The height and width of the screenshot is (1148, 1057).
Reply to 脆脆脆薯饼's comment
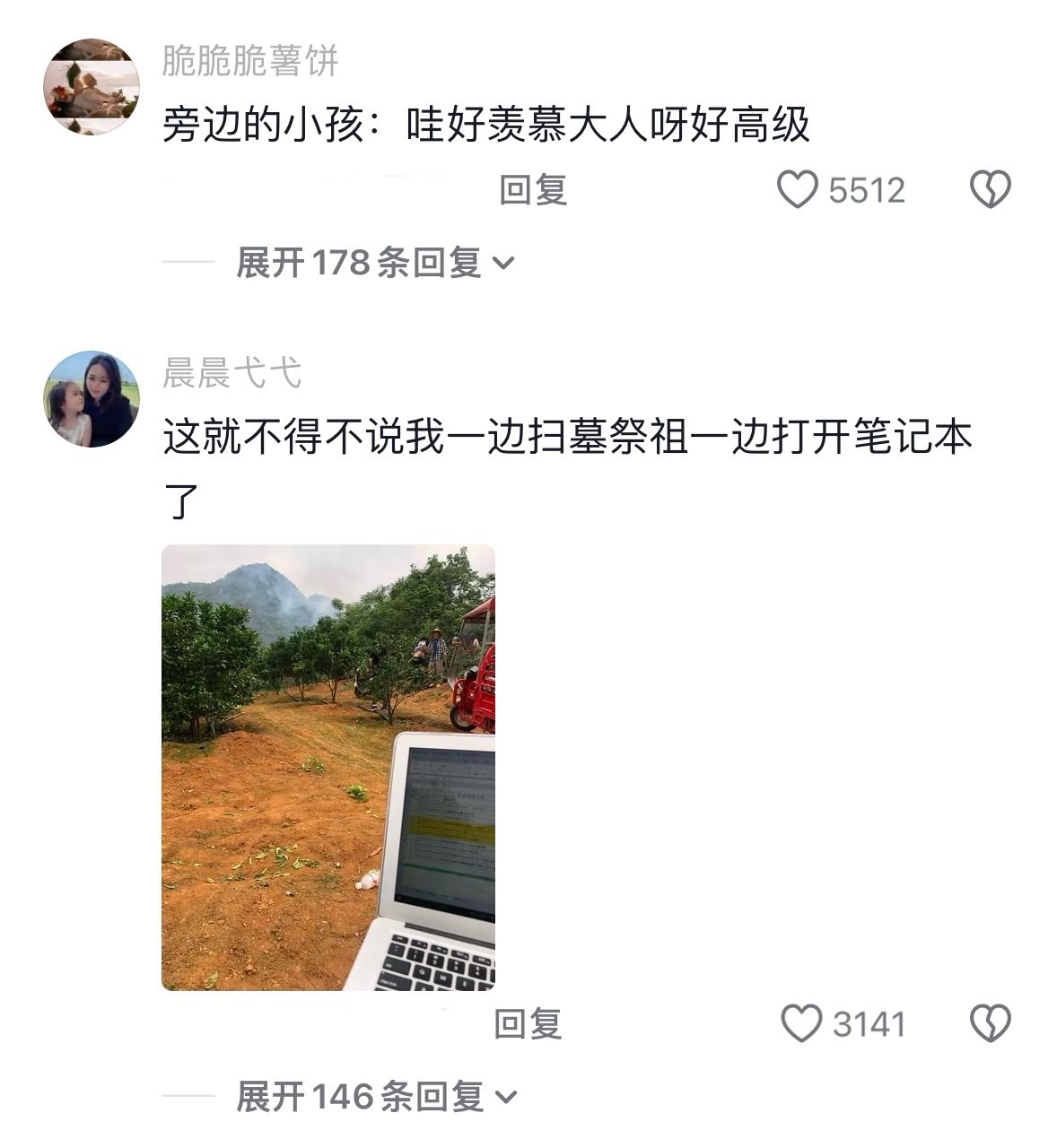[533, 190]
